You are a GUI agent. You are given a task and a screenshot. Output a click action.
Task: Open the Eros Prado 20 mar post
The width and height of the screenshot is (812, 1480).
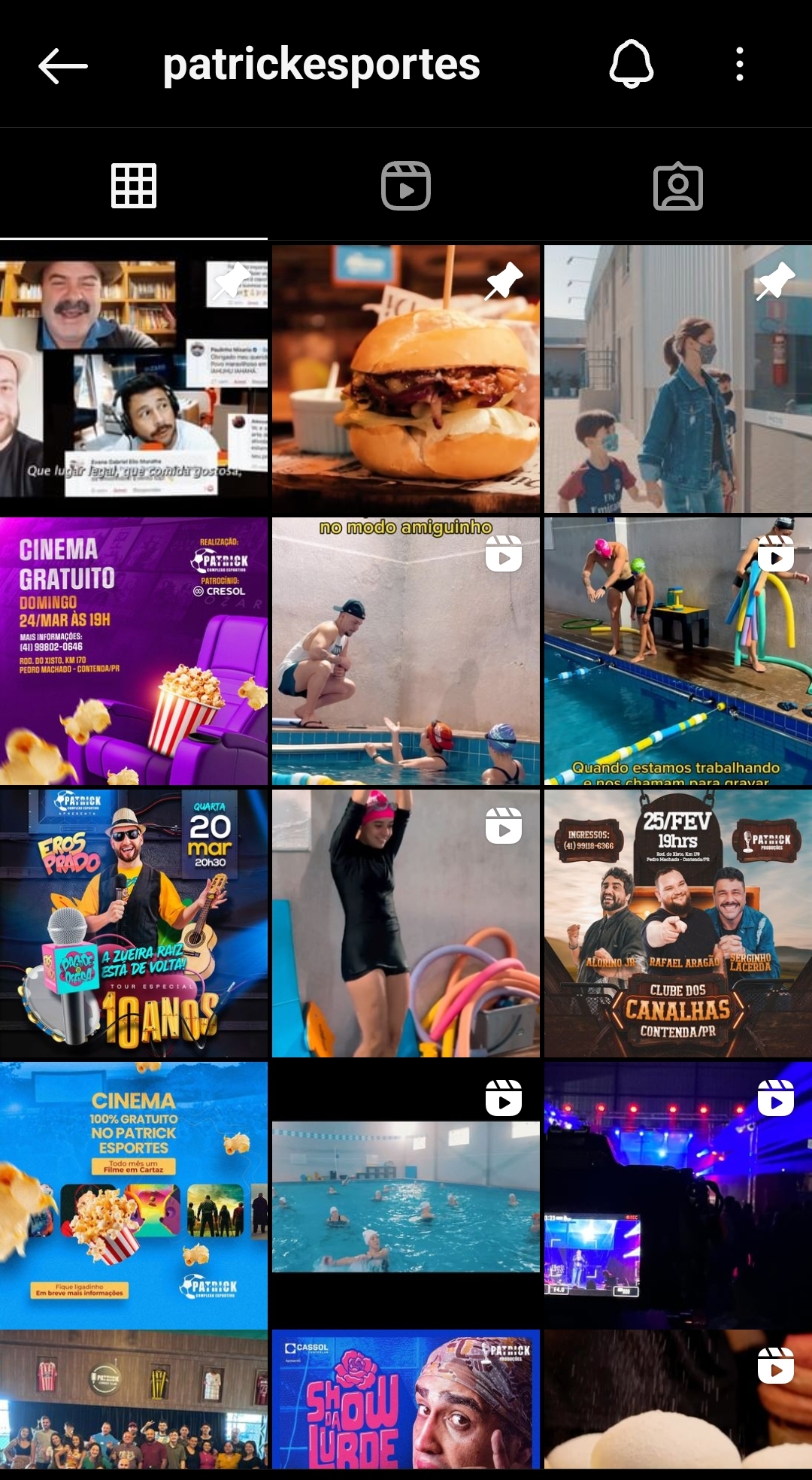click(x=134, y=923)
